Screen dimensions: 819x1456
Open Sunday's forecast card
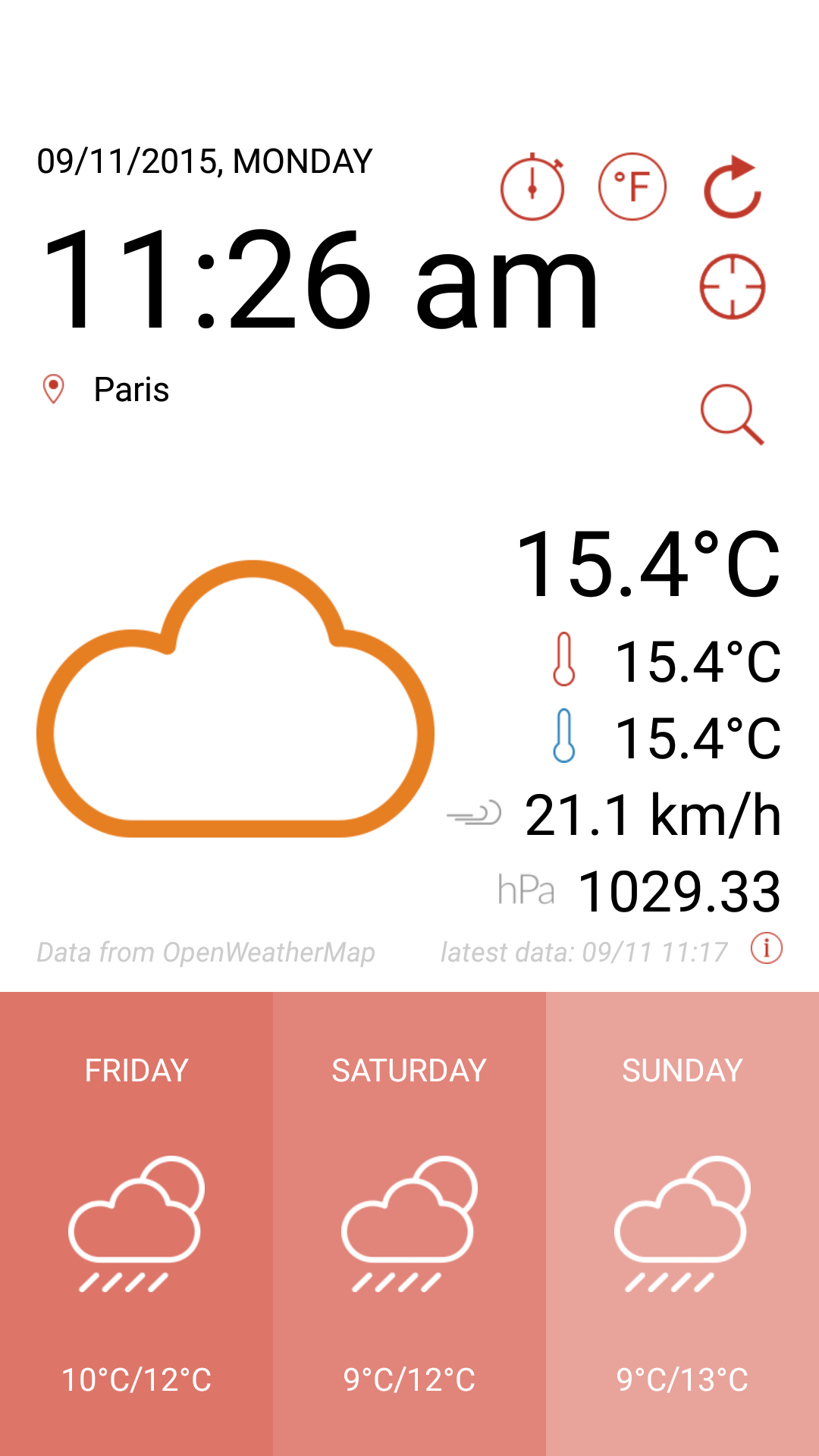(x=682, y=1221)
